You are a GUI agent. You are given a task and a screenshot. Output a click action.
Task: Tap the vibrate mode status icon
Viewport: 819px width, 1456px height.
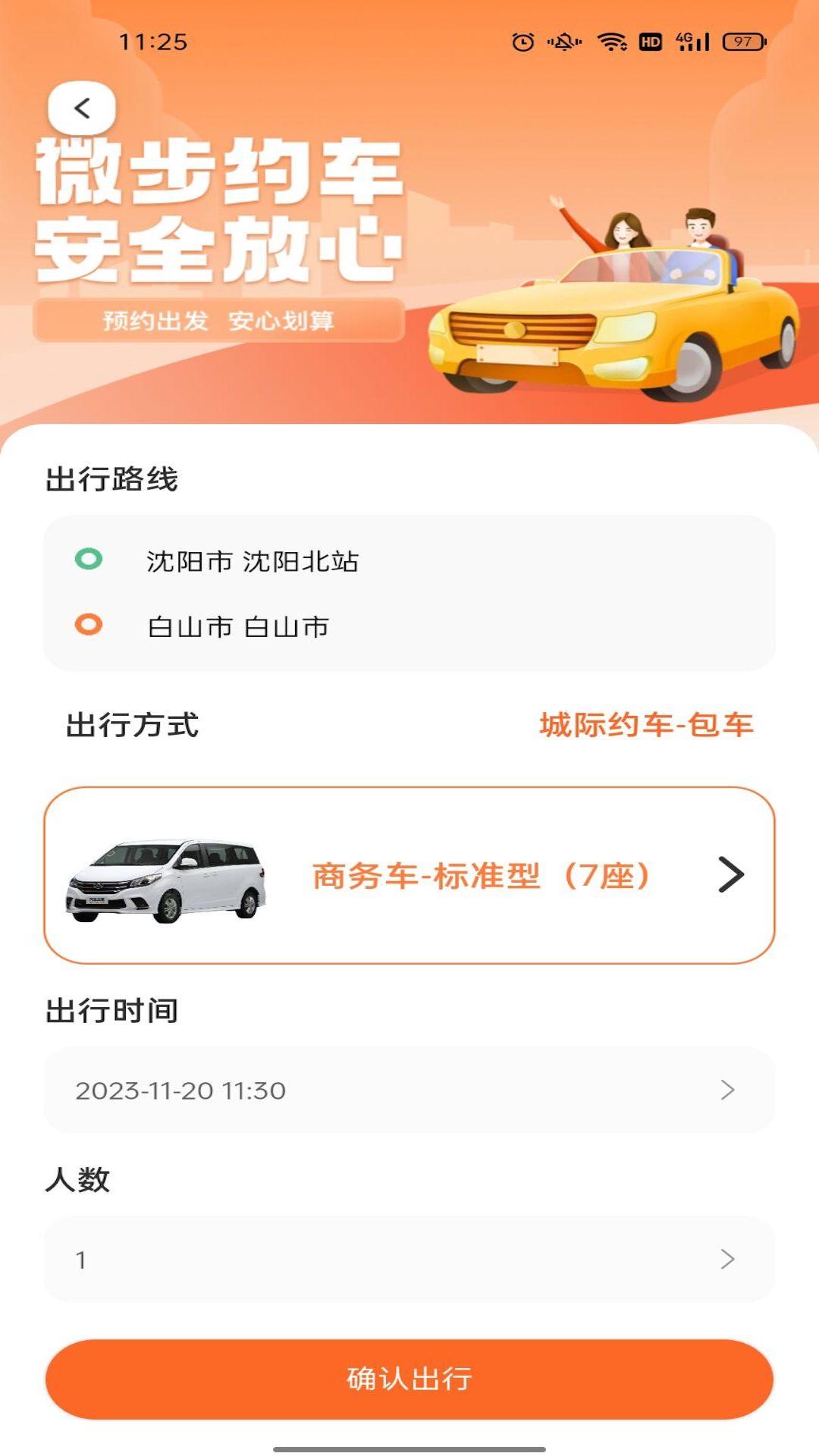(563, 43)
